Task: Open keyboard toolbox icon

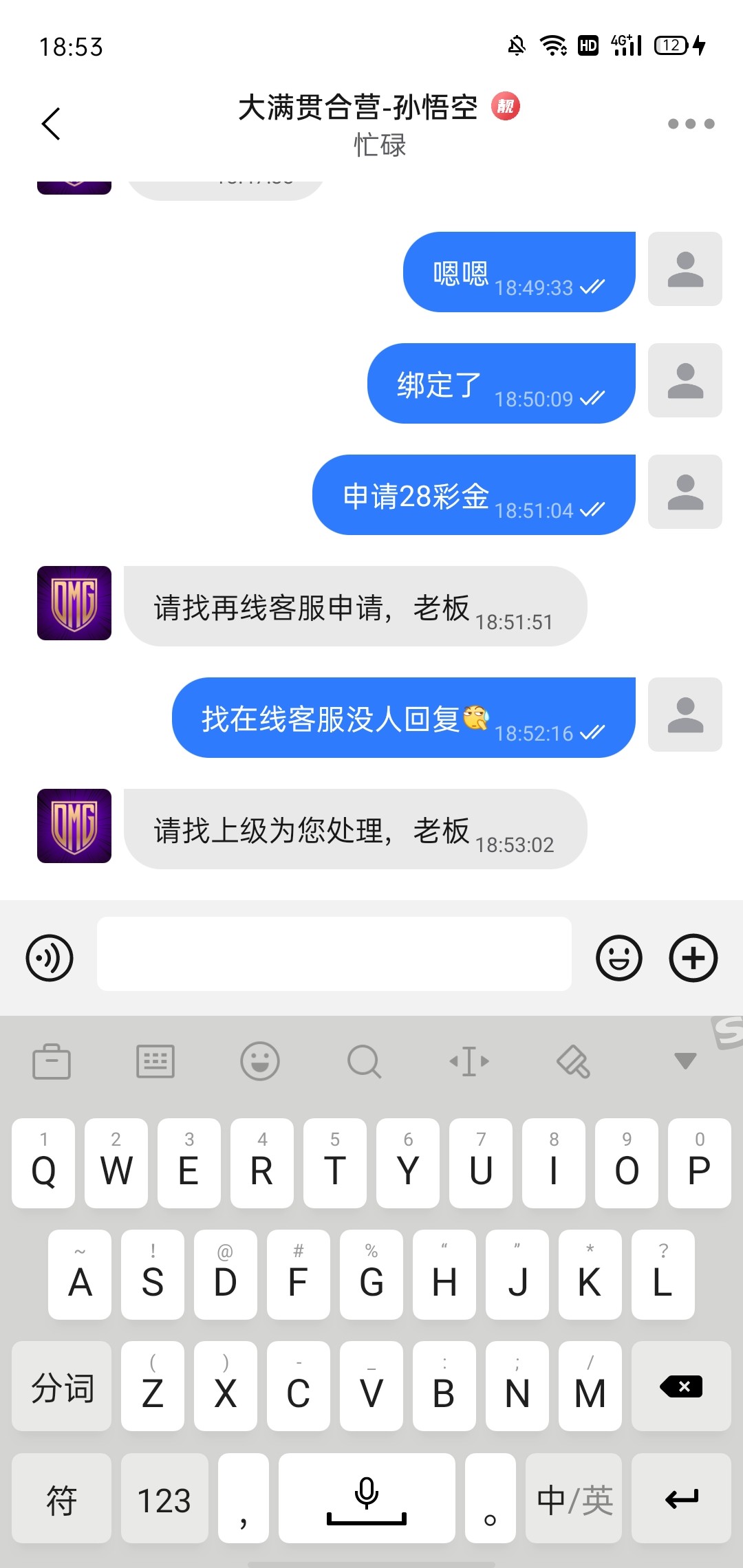Action: 52,1061
